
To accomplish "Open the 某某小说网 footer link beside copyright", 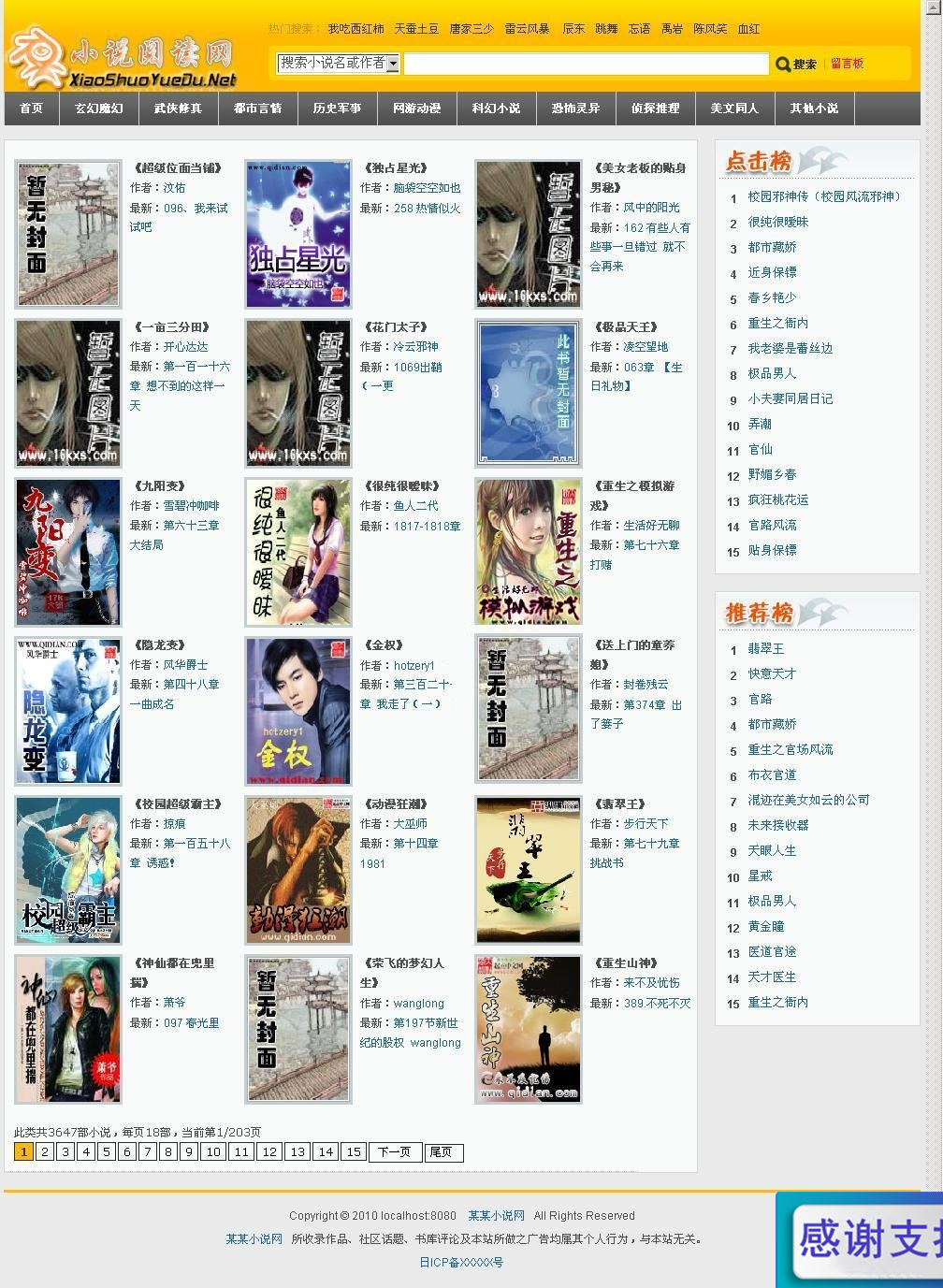I will pos(496,1216).
